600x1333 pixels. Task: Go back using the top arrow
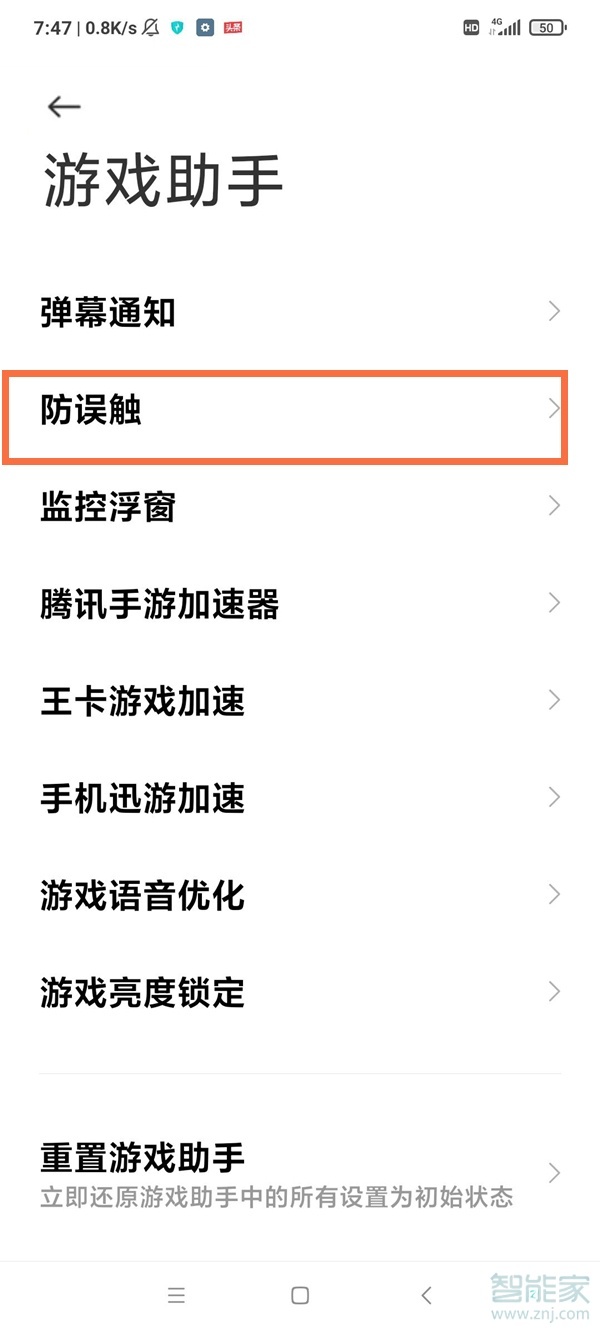(x=64, y=107)
